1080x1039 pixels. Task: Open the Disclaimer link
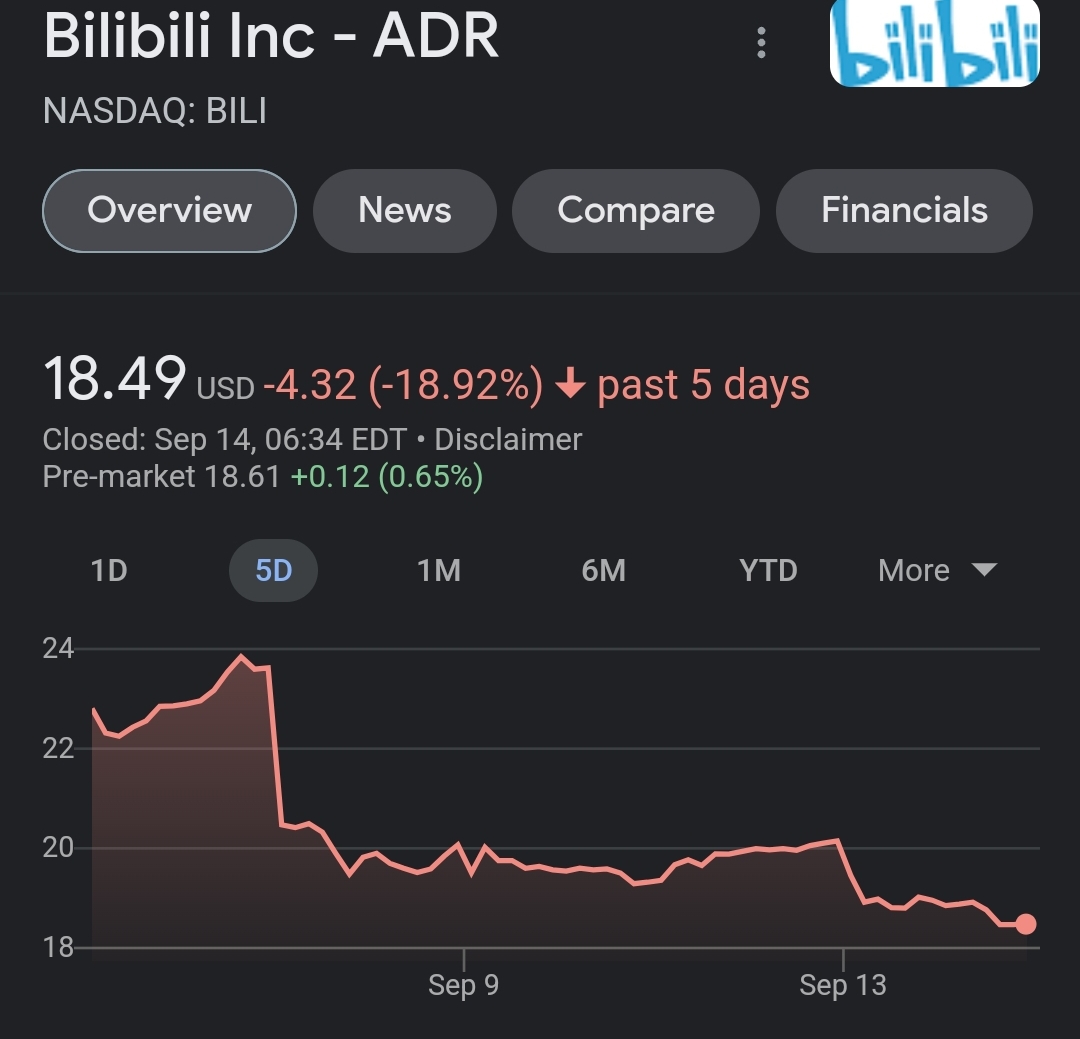(x=508, y=440)
